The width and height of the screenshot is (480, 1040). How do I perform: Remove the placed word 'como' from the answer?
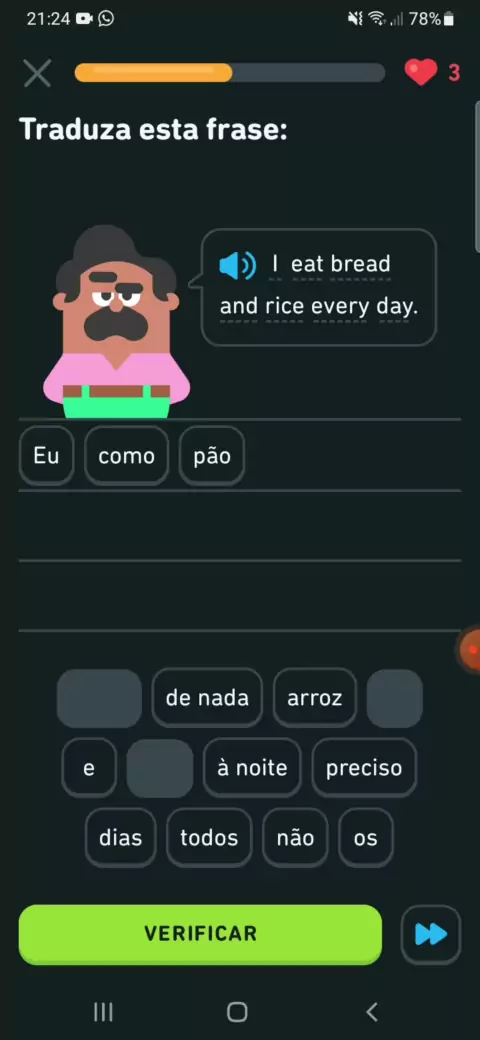click(x=127, y=456)
